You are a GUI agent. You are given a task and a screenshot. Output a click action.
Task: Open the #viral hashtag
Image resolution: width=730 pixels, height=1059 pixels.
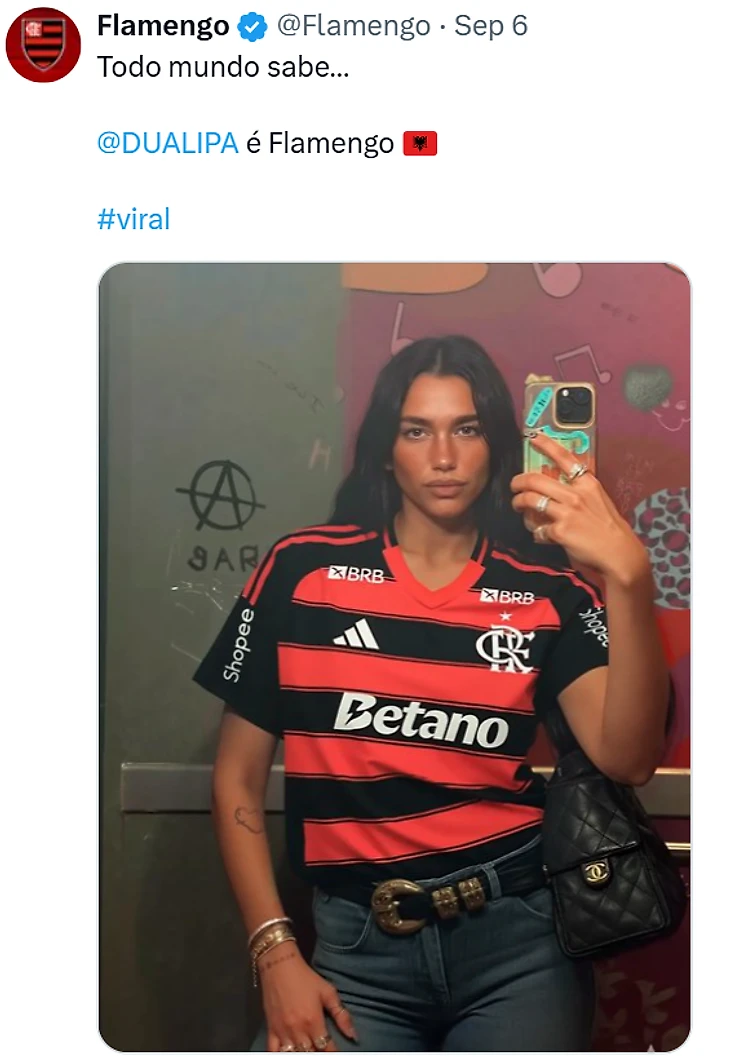pyautogui.click(x=133, y=219)
